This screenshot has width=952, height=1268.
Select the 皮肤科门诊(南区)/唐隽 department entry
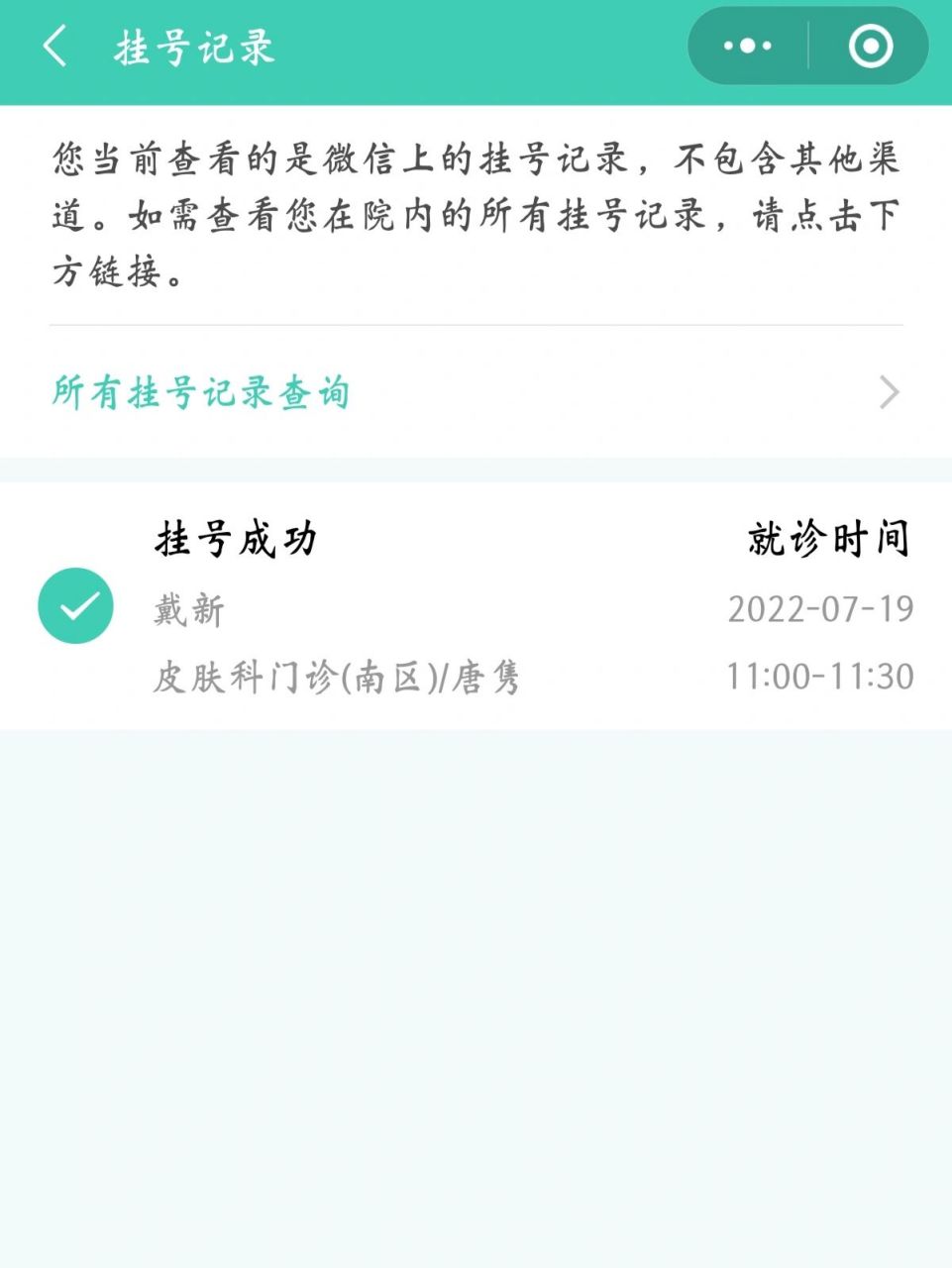pos(337,677)
